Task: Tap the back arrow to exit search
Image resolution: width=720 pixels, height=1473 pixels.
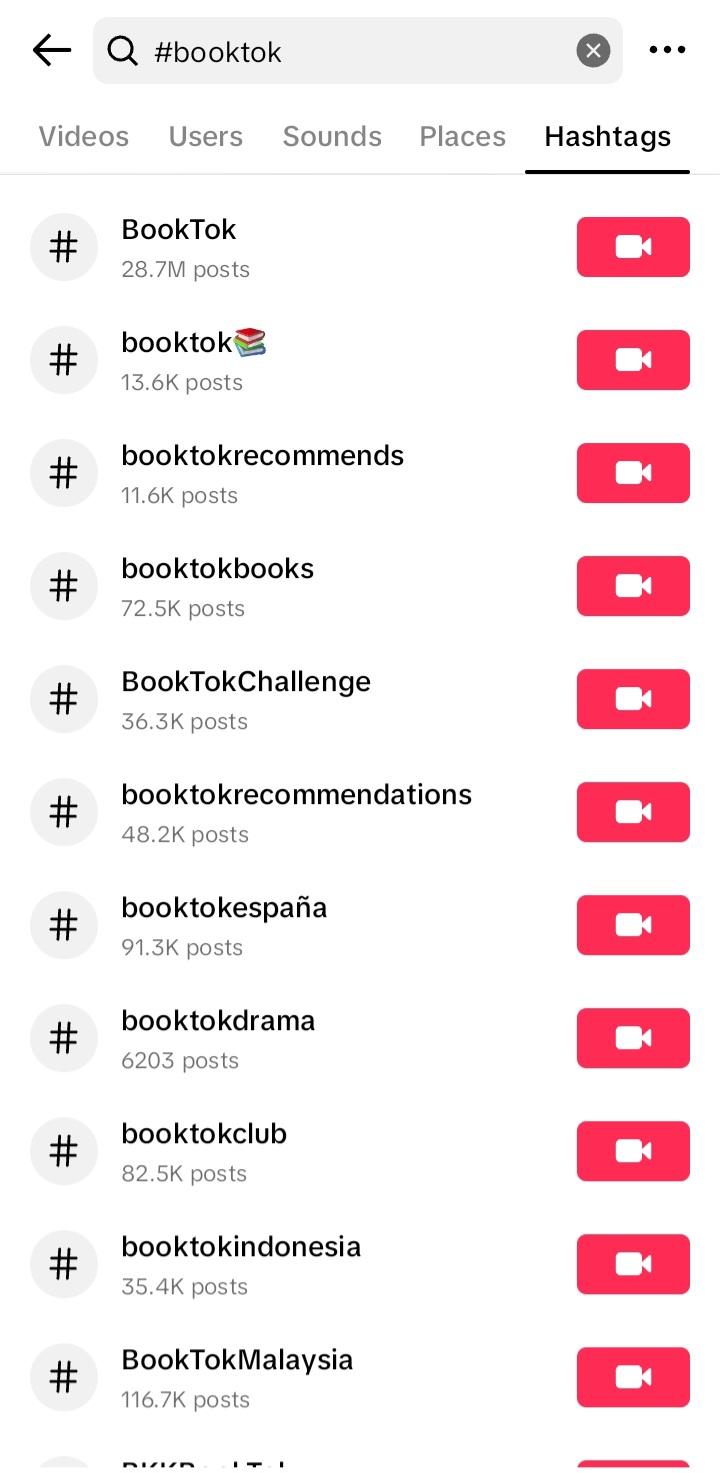Action: pos(51,49)
